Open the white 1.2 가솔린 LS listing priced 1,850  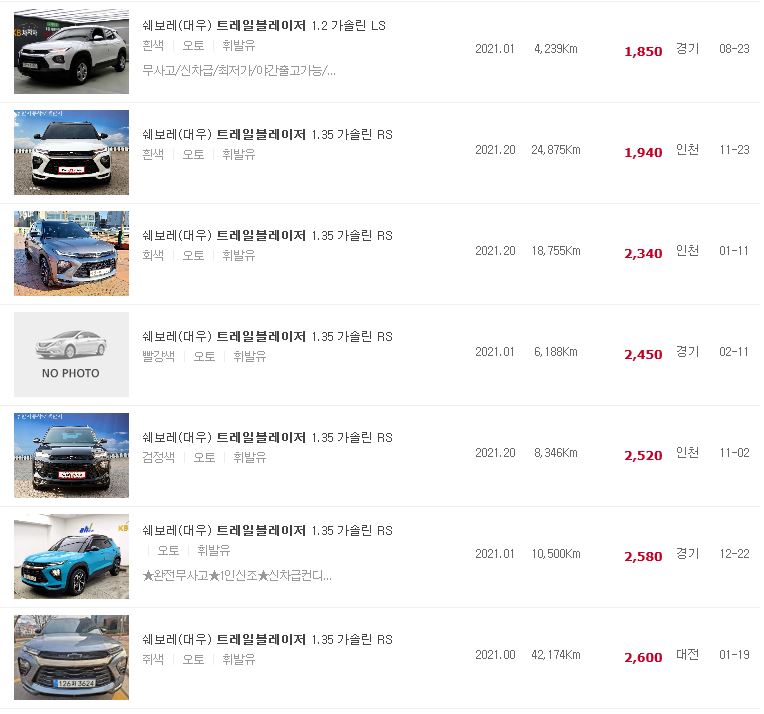tap(264, 26)
